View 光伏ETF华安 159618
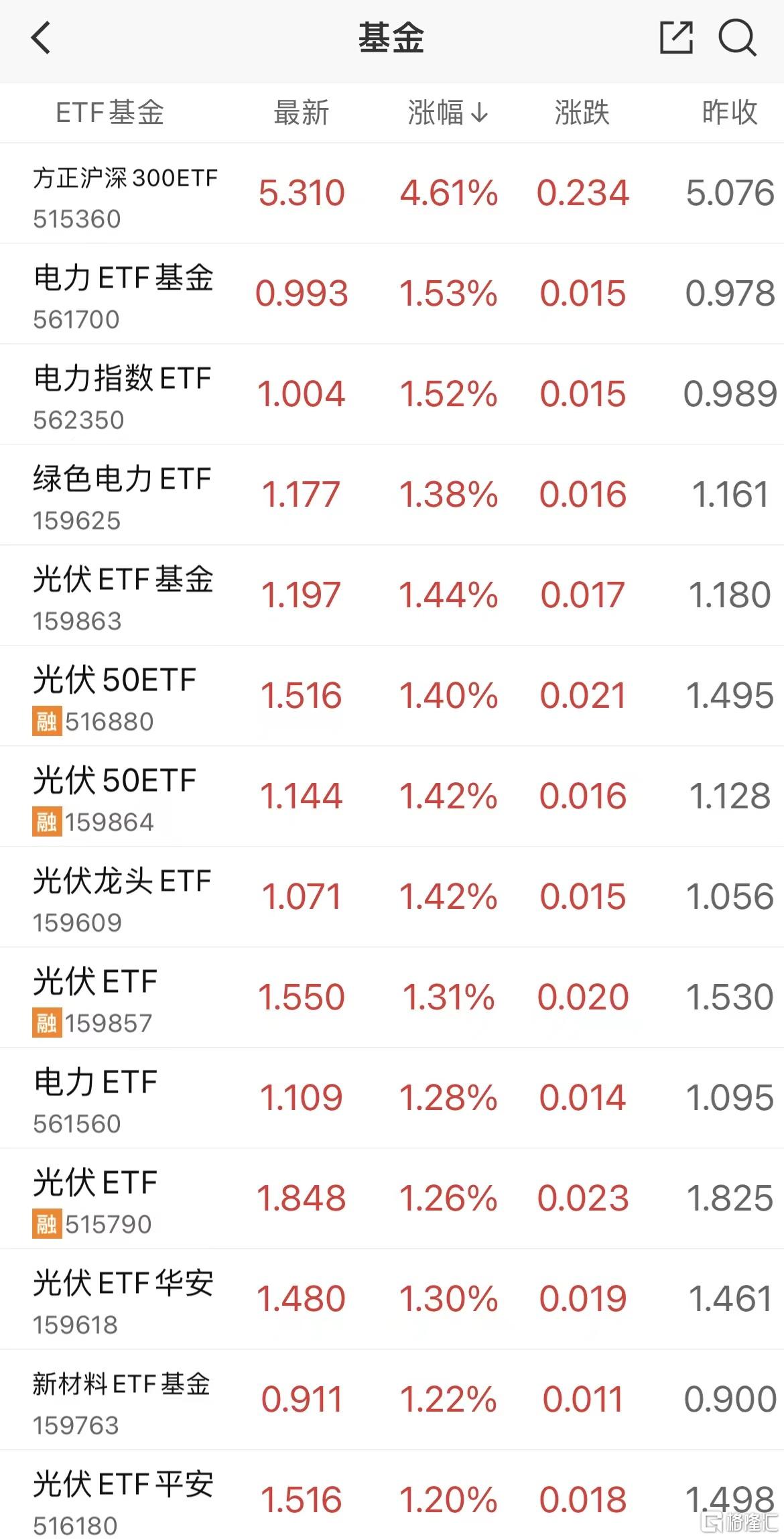Viewport: 784px width, 1539px height. point(392,1299)
